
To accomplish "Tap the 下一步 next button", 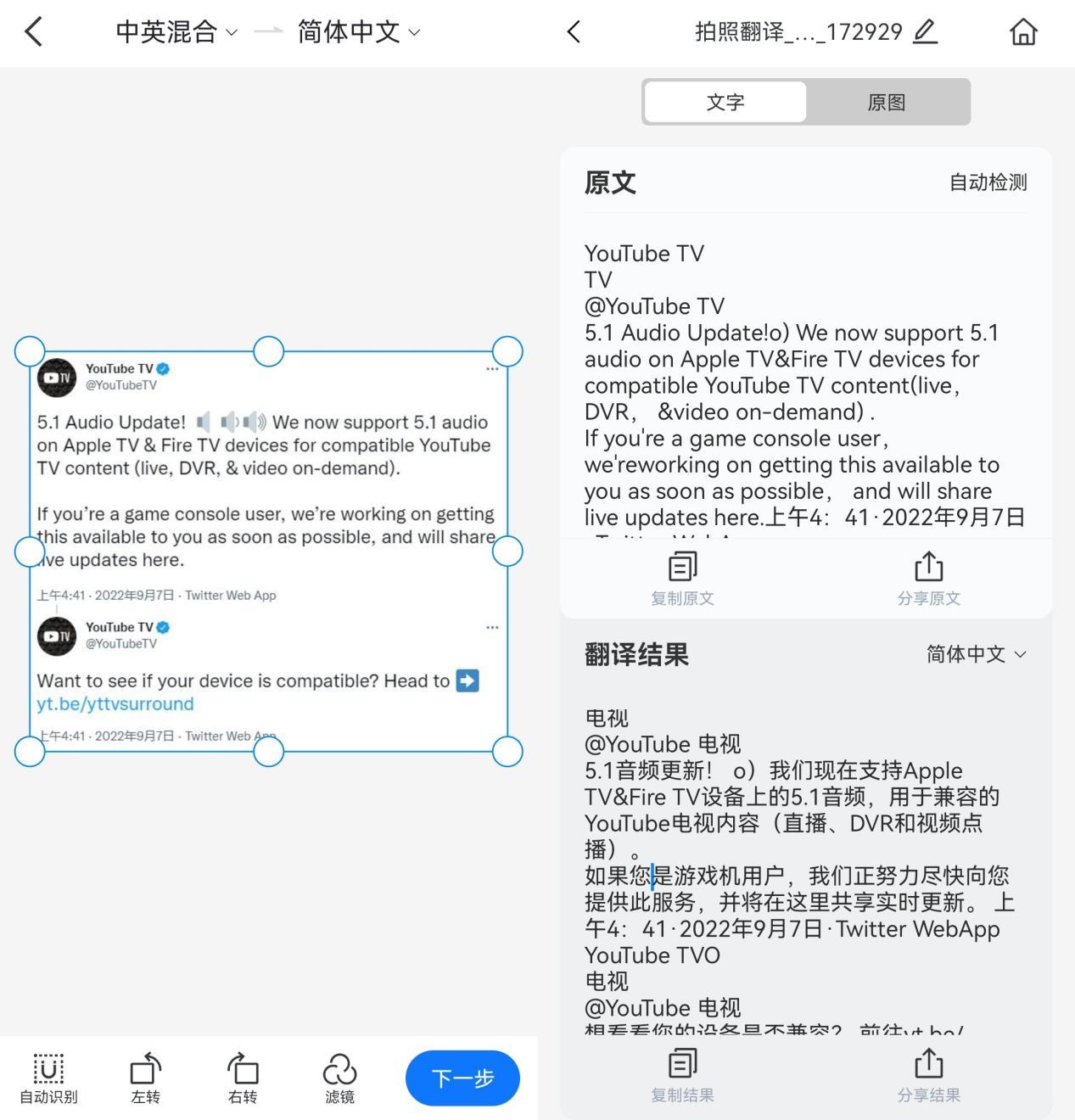I will click(462, 1078).
